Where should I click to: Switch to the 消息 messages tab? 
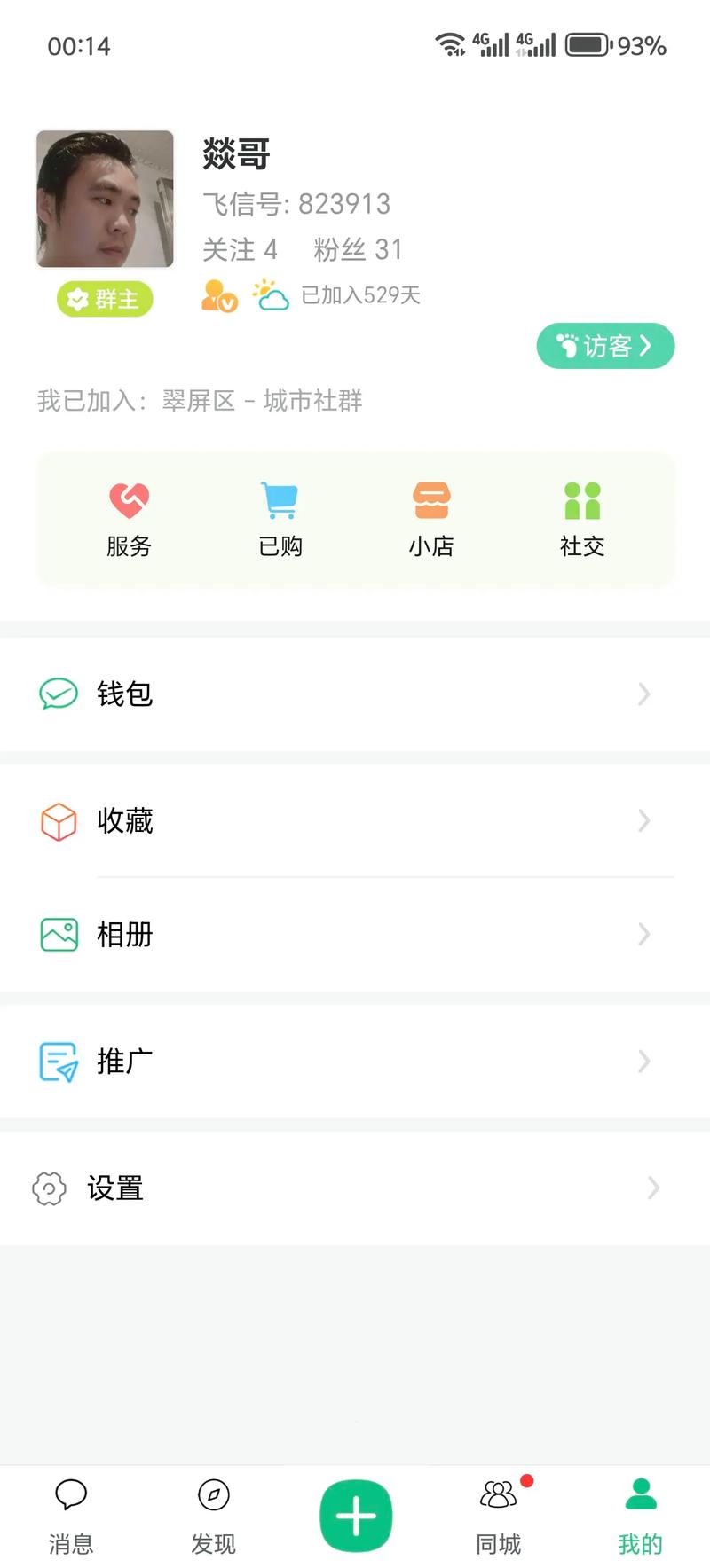click(x=71, y=1515)
